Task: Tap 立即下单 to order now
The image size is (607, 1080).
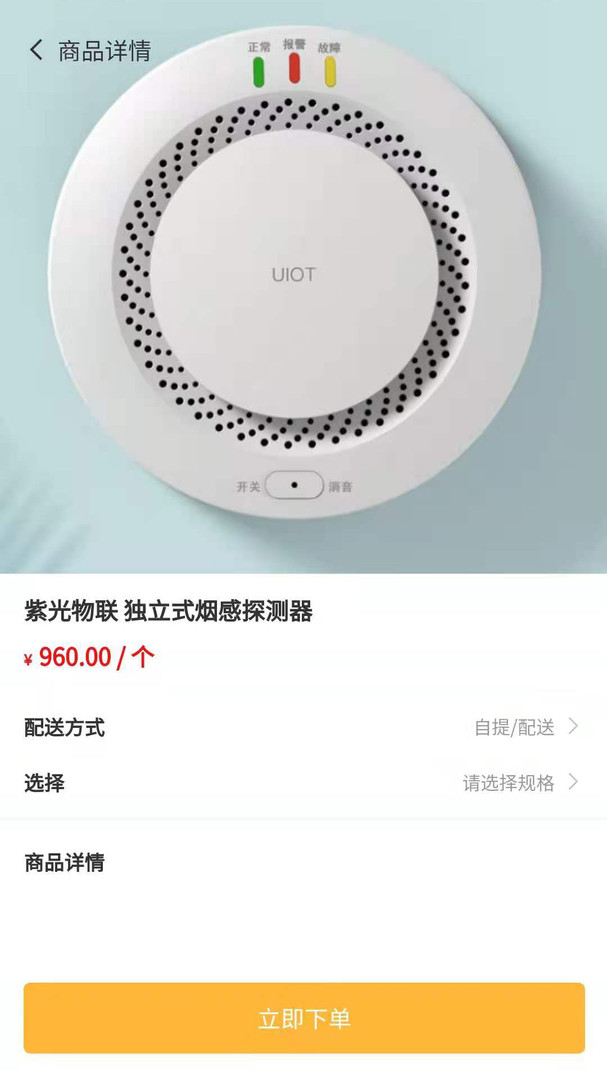Action: (x=303, y=1018)
